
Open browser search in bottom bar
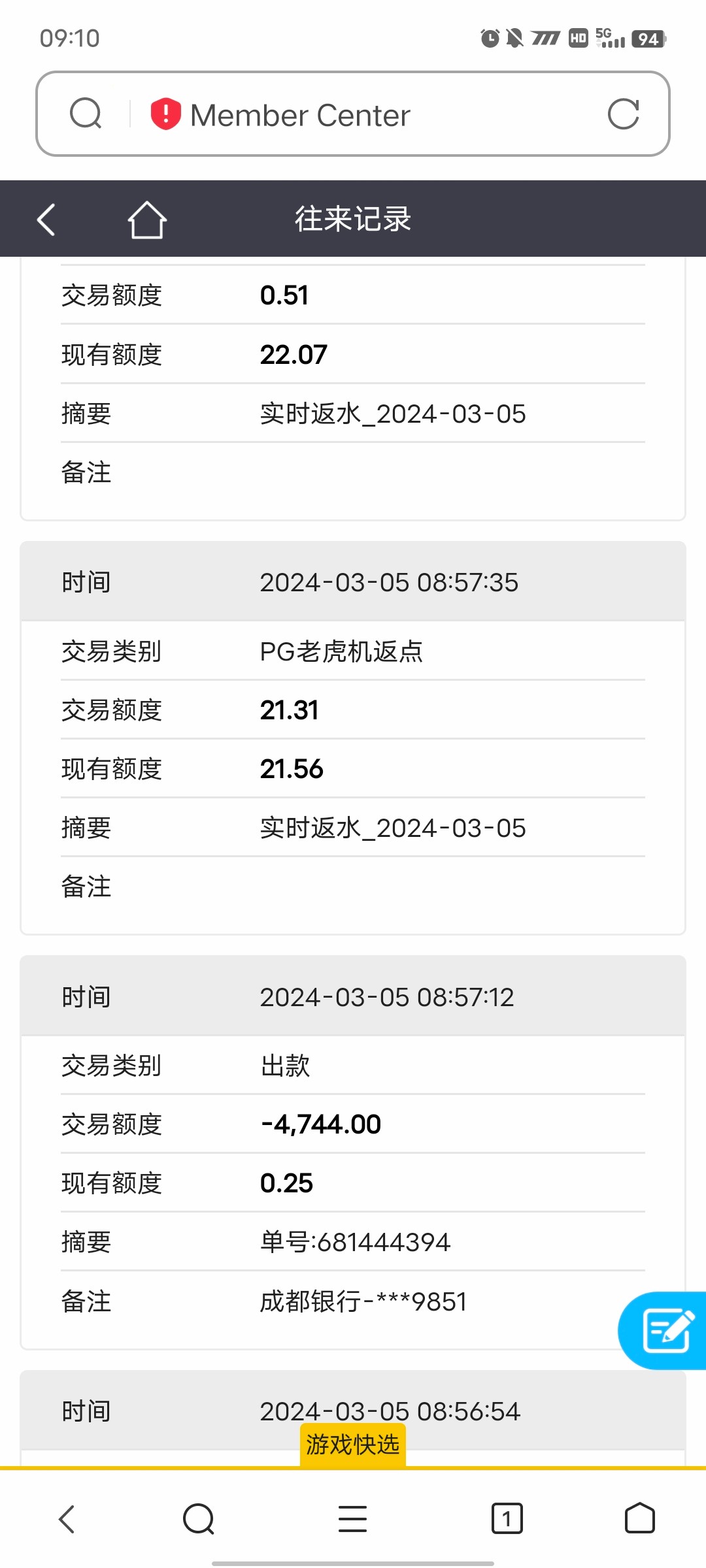click(x=199, y=1518)
